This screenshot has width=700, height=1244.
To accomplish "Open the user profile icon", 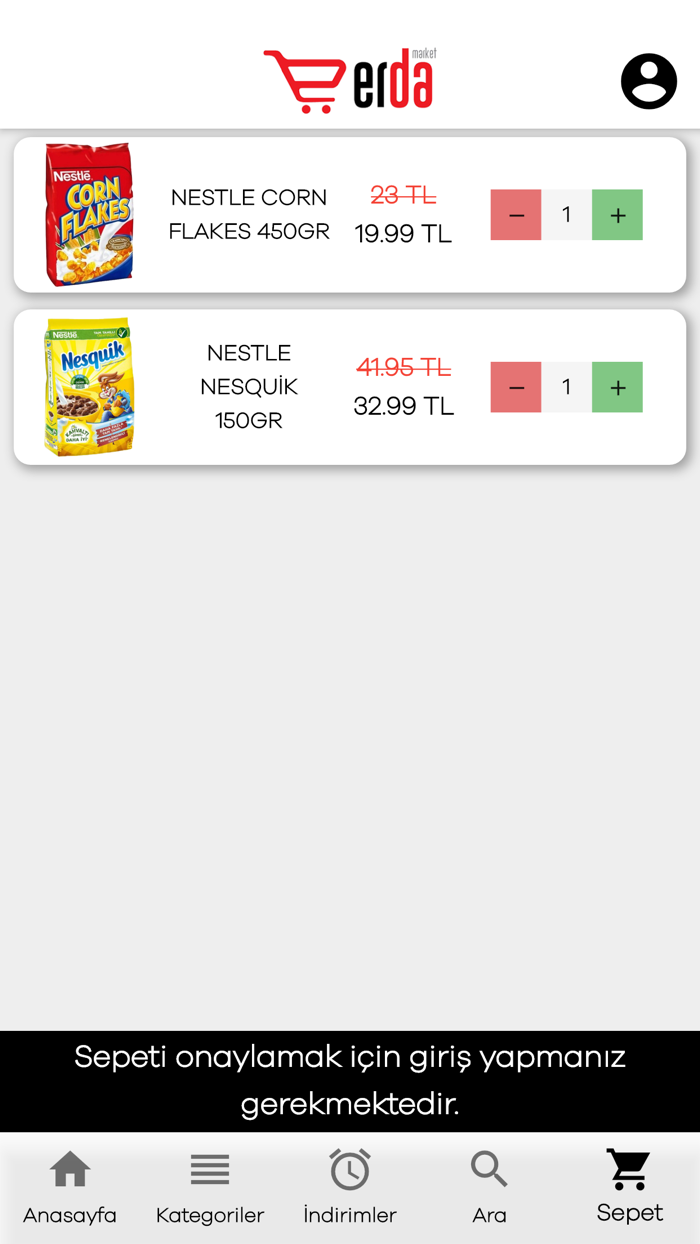I will click(x=648, y=81).
